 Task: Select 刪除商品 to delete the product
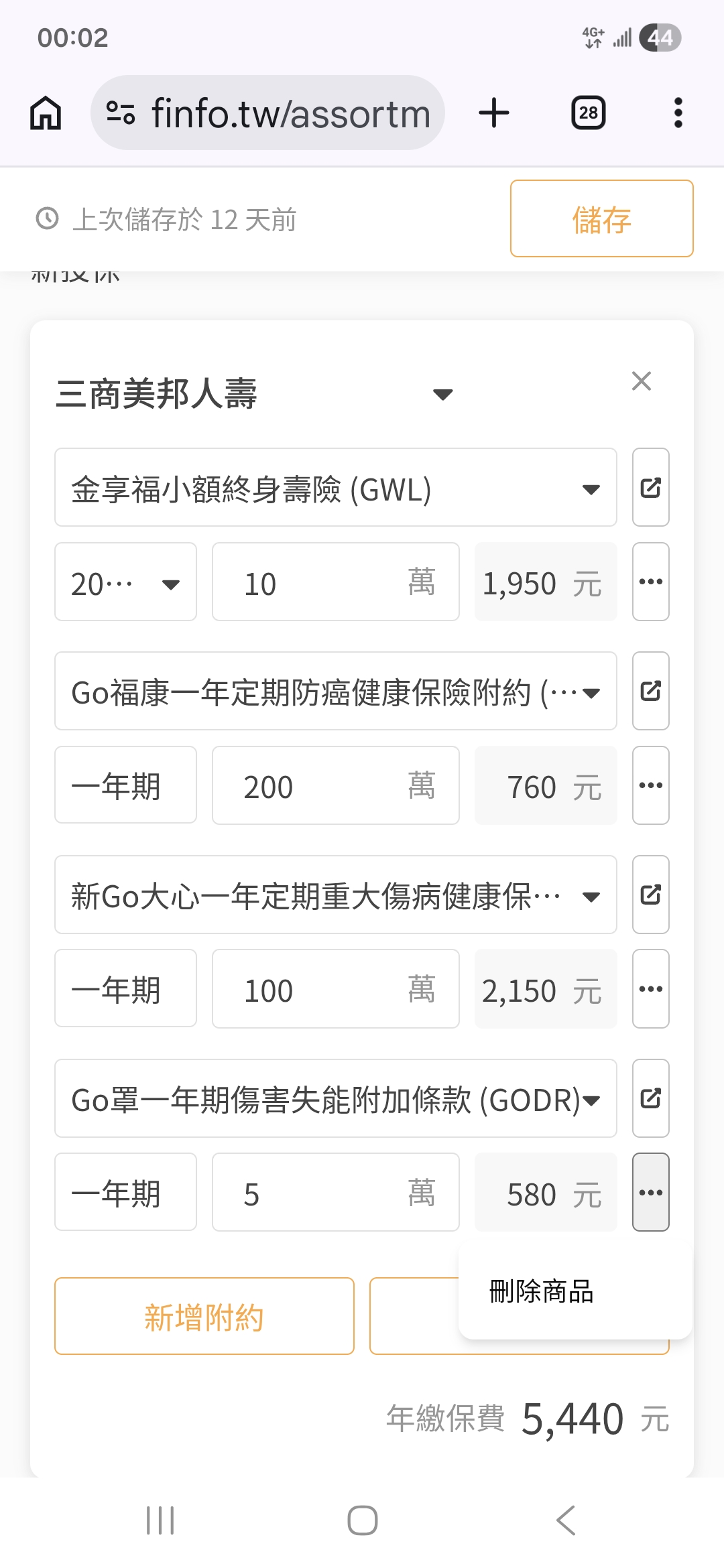[542, 1291]
